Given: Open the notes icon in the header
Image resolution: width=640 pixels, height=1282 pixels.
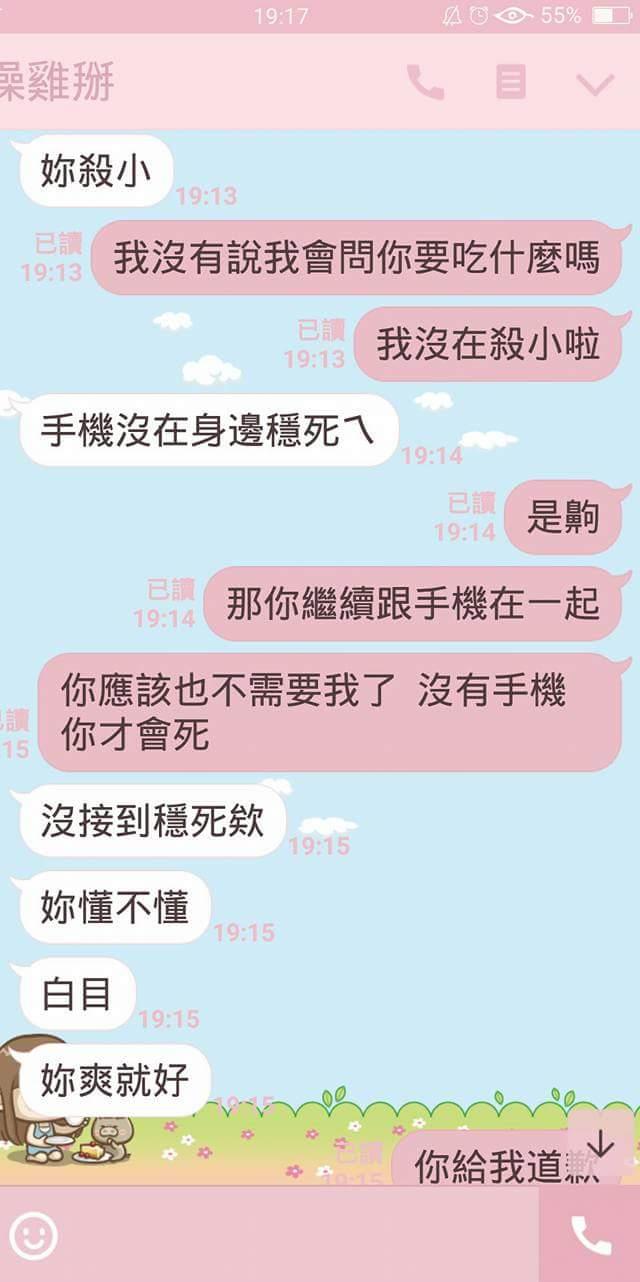Looking at the screenshot, I should (511, 83).
